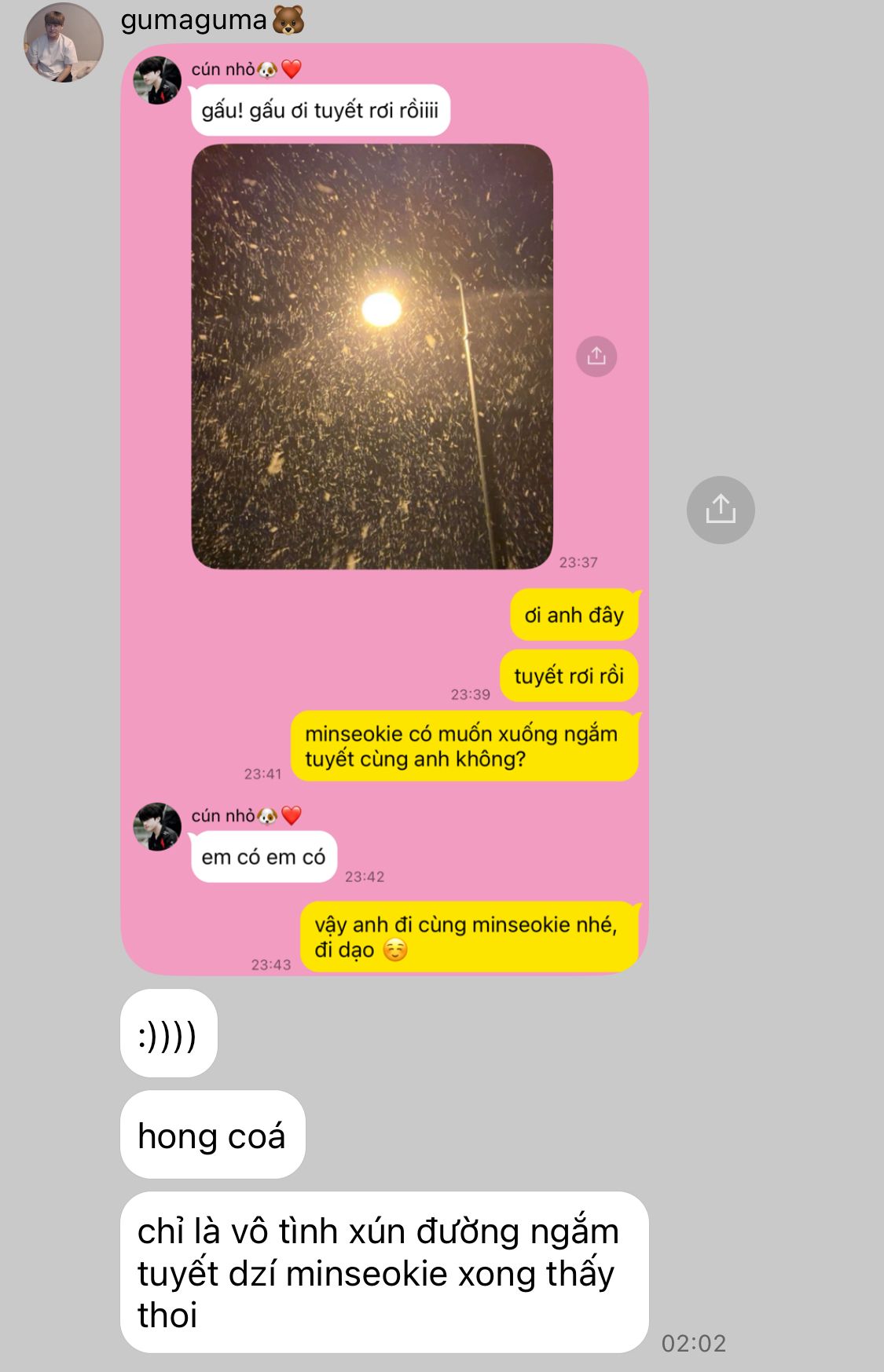Share the pink chat screenshot message

tap(720, 510)
